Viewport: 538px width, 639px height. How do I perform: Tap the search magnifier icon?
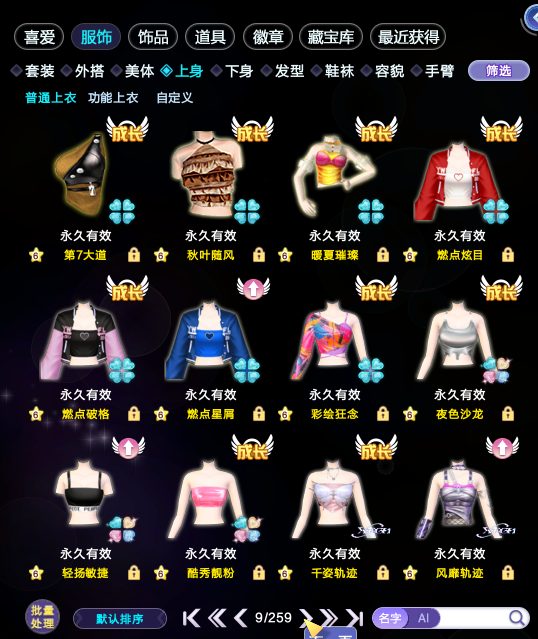pos(516,618)
